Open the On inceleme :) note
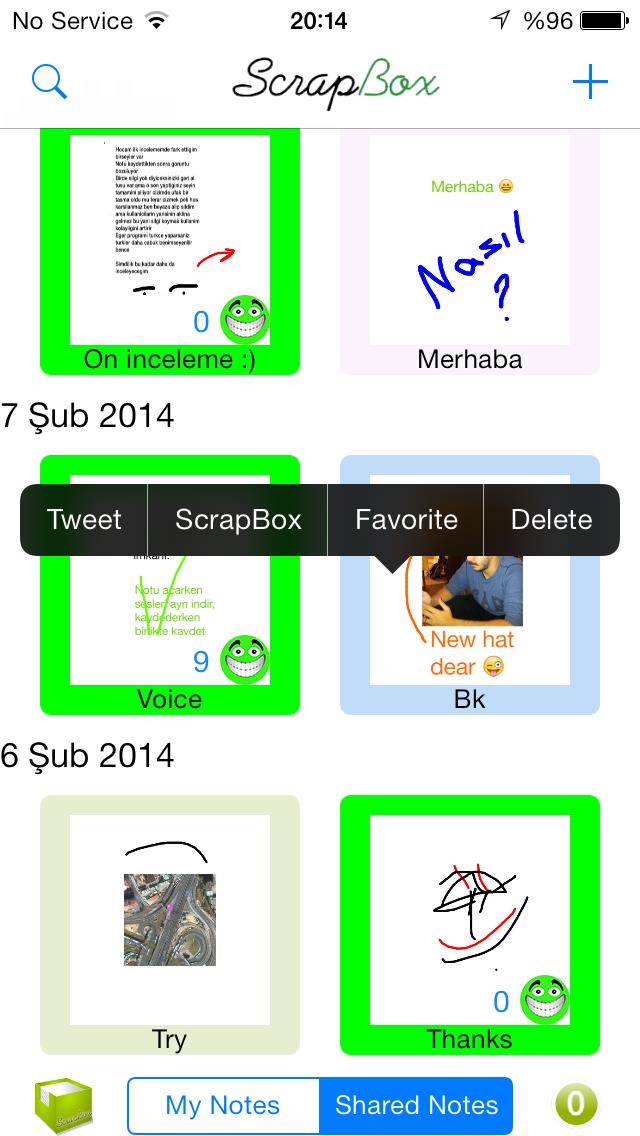Image resolution: width=640 pixels, height=1136 pixels. pyautogui.click(x=169, y=250)
